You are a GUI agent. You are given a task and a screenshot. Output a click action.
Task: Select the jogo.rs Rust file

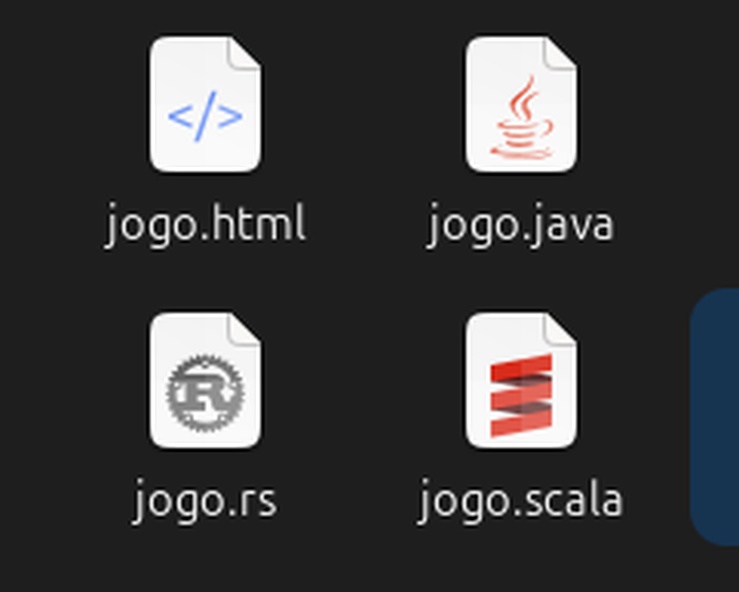205,381
